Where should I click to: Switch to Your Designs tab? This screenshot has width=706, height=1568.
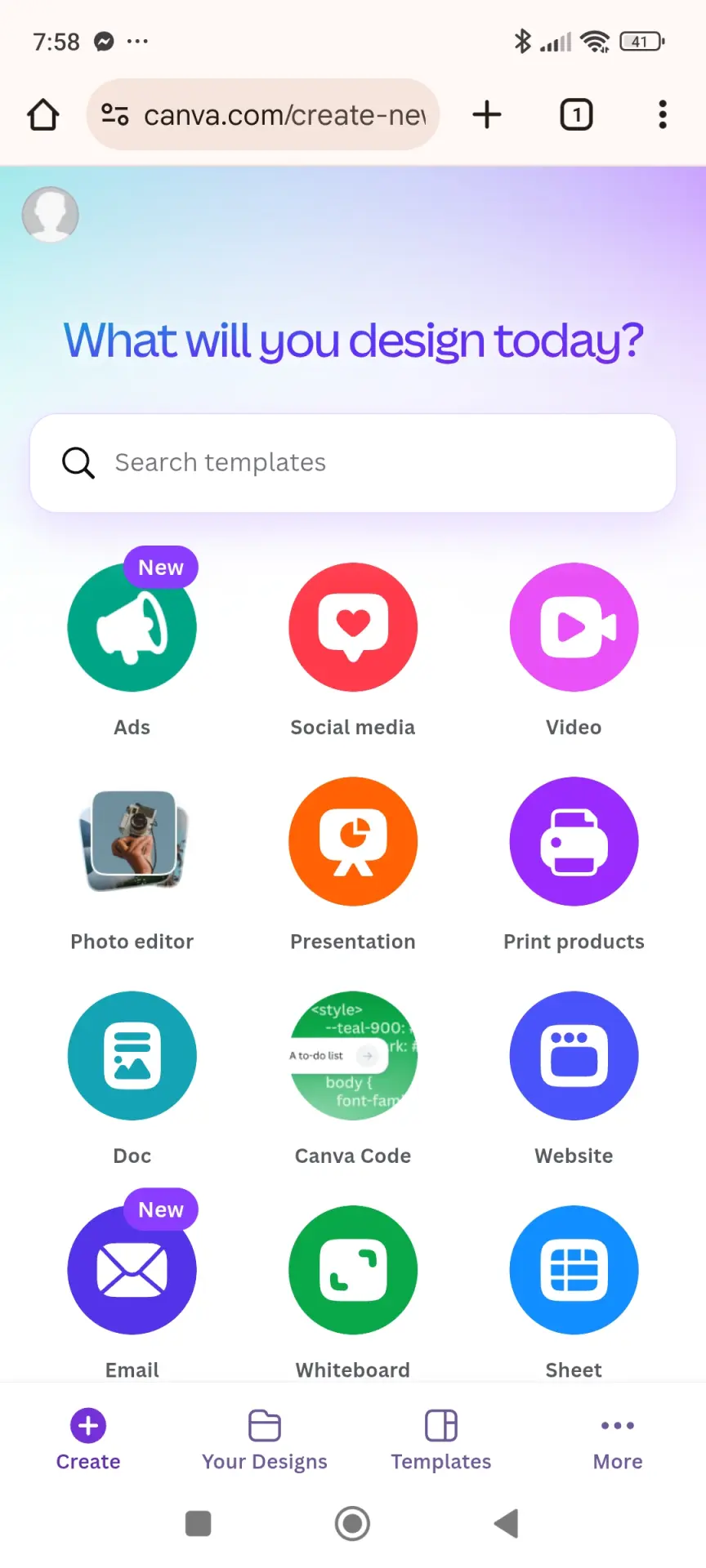coord(265,1441)
